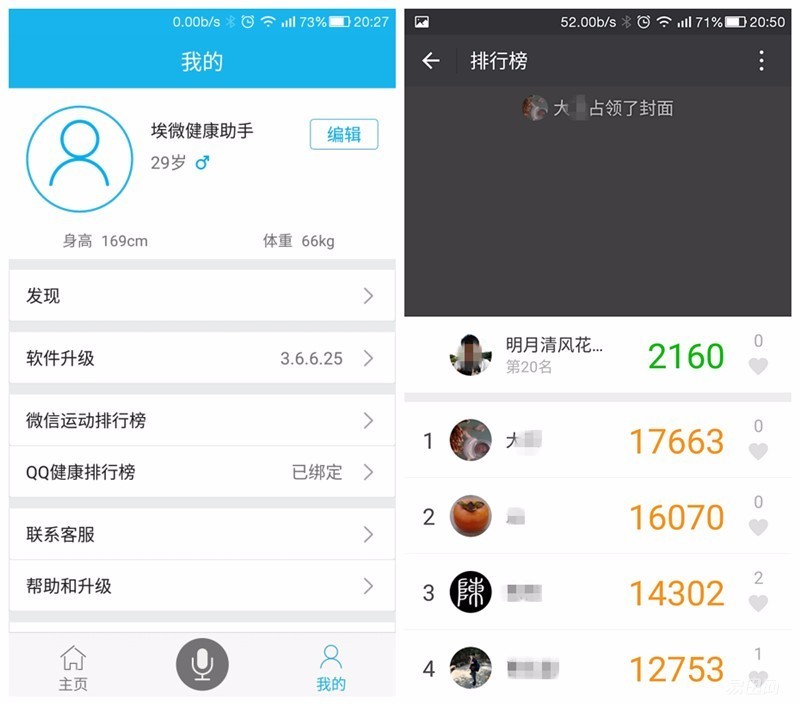Viewport: 800px width, 705px height.
Task: Tap the profile avatar icon
Action: [79, 159]
